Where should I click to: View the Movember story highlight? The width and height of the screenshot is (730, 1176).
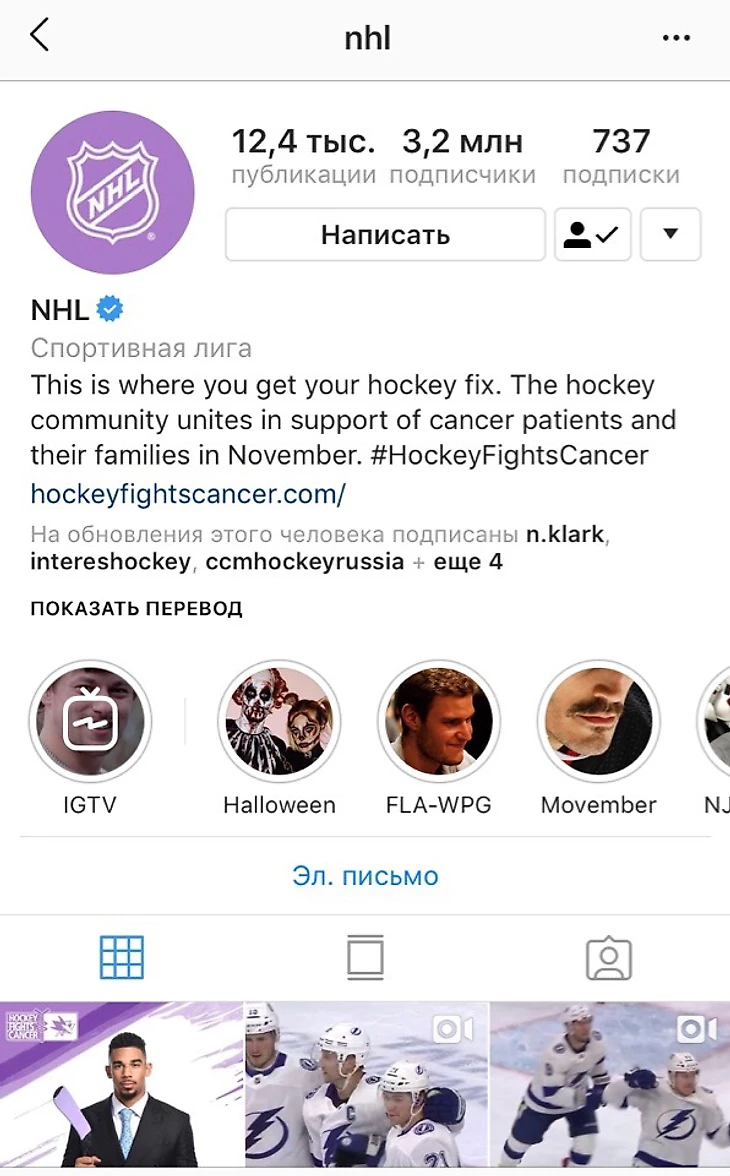[598, 722]
